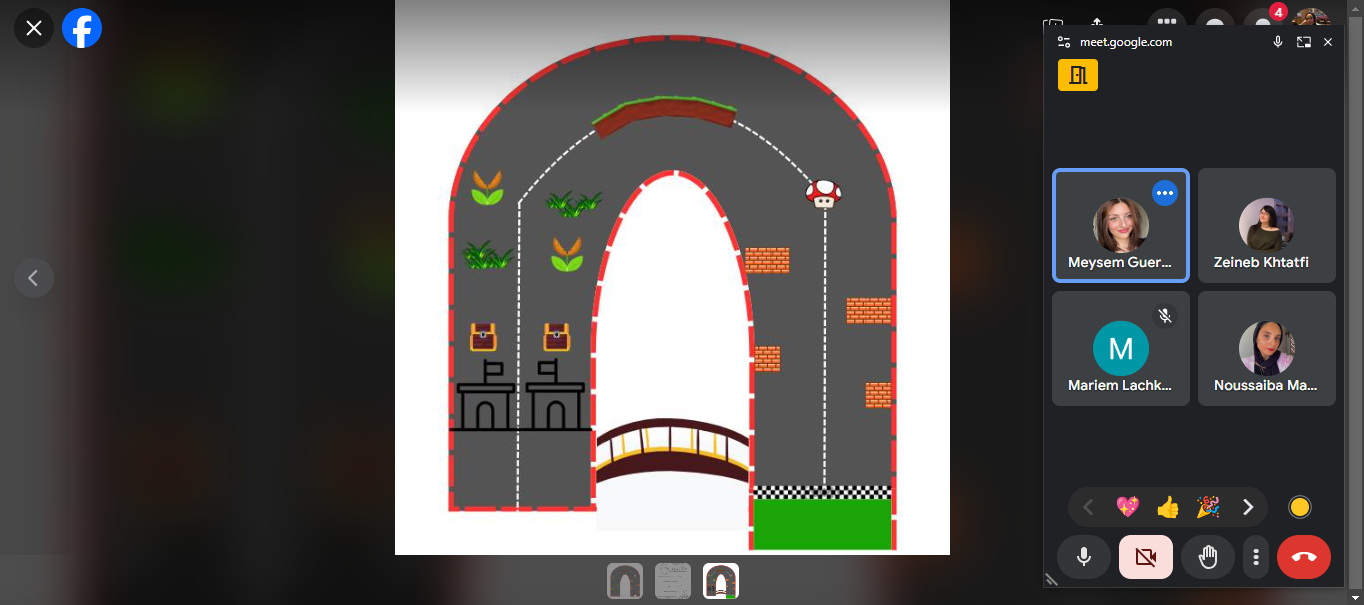Select Zeineb Khtatfi's participant tile
1364x605 pixels.
tap(1266, 225)
